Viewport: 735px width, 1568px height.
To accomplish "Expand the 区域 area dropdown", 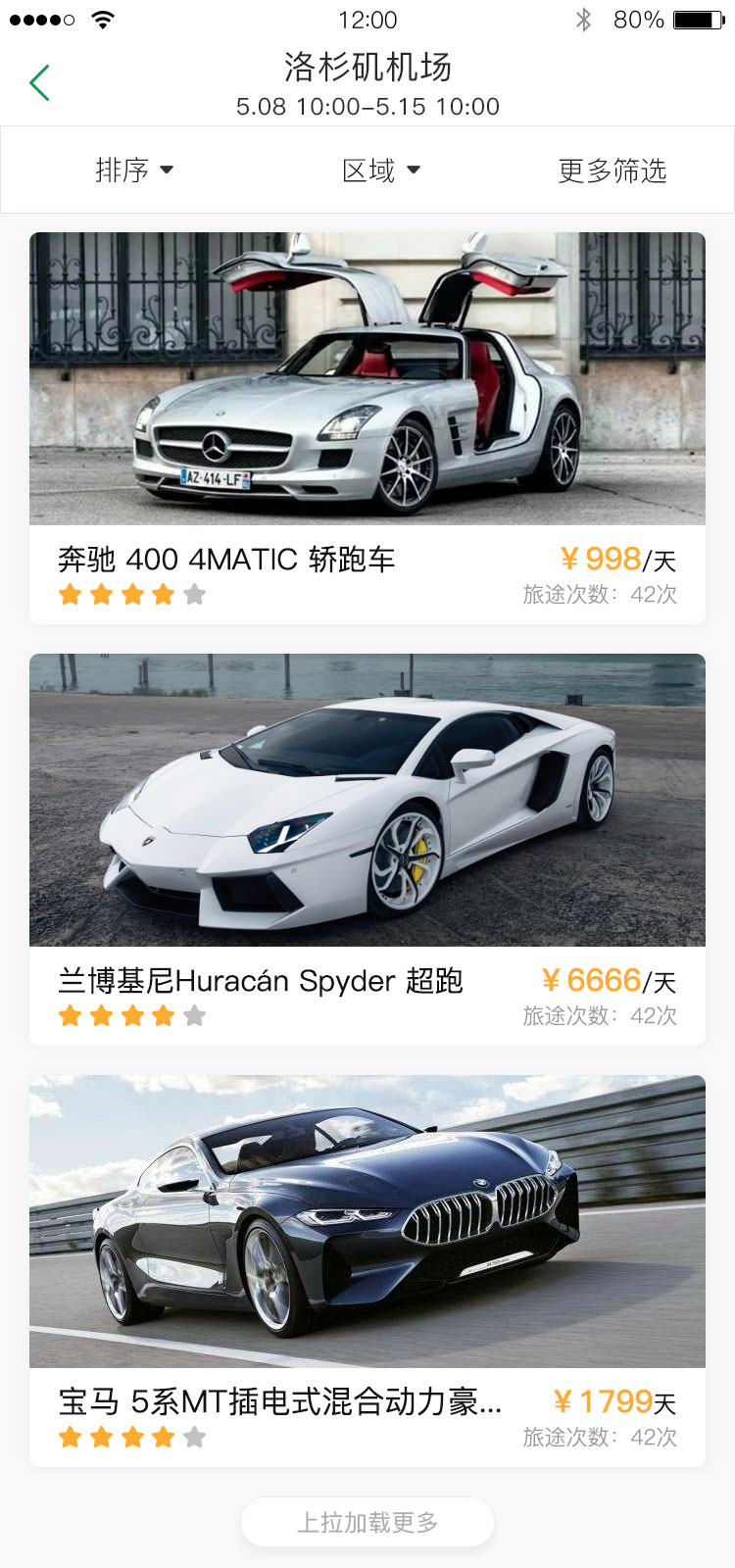I will [x=380, y=171].
